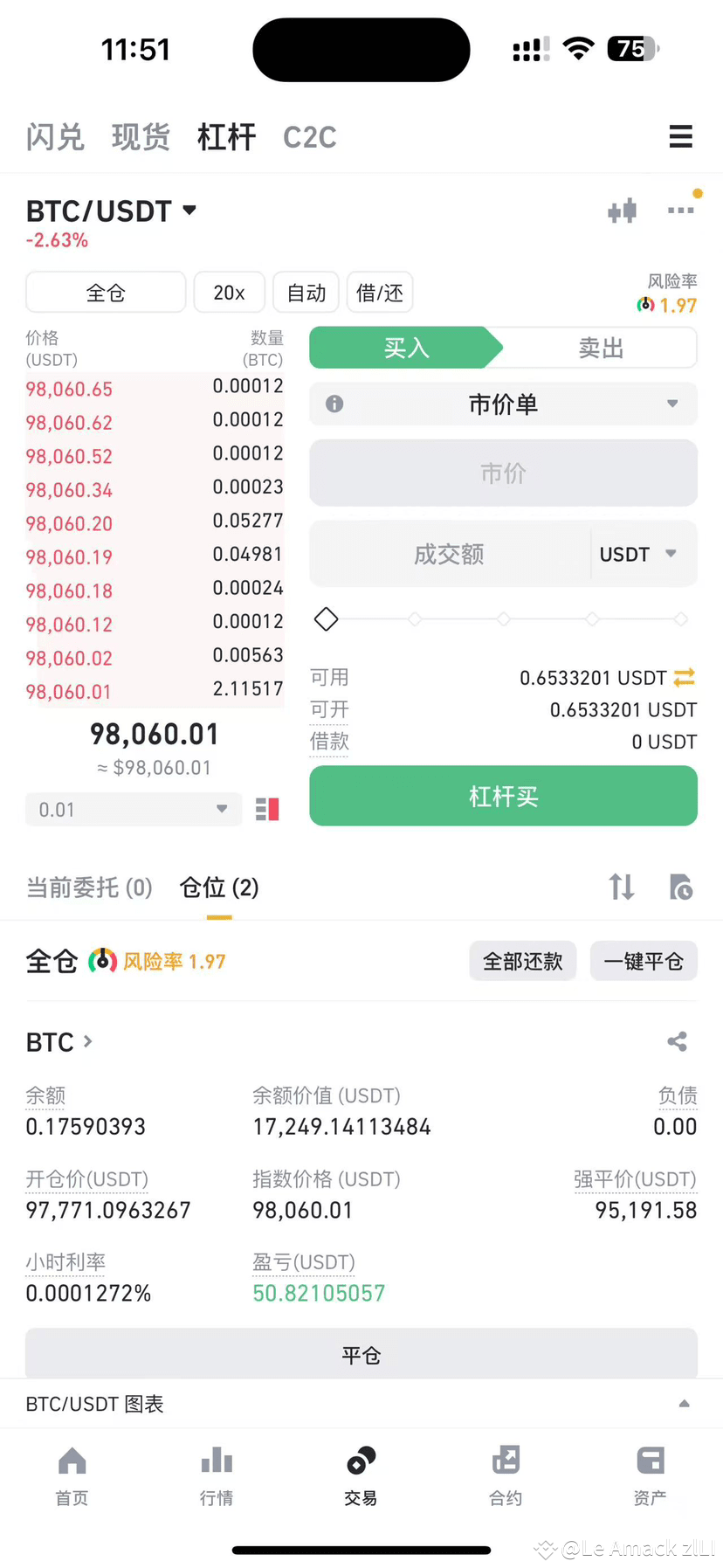
Task: Open 资产 assets from bottom navigation
Action: tap(650, 1476)
